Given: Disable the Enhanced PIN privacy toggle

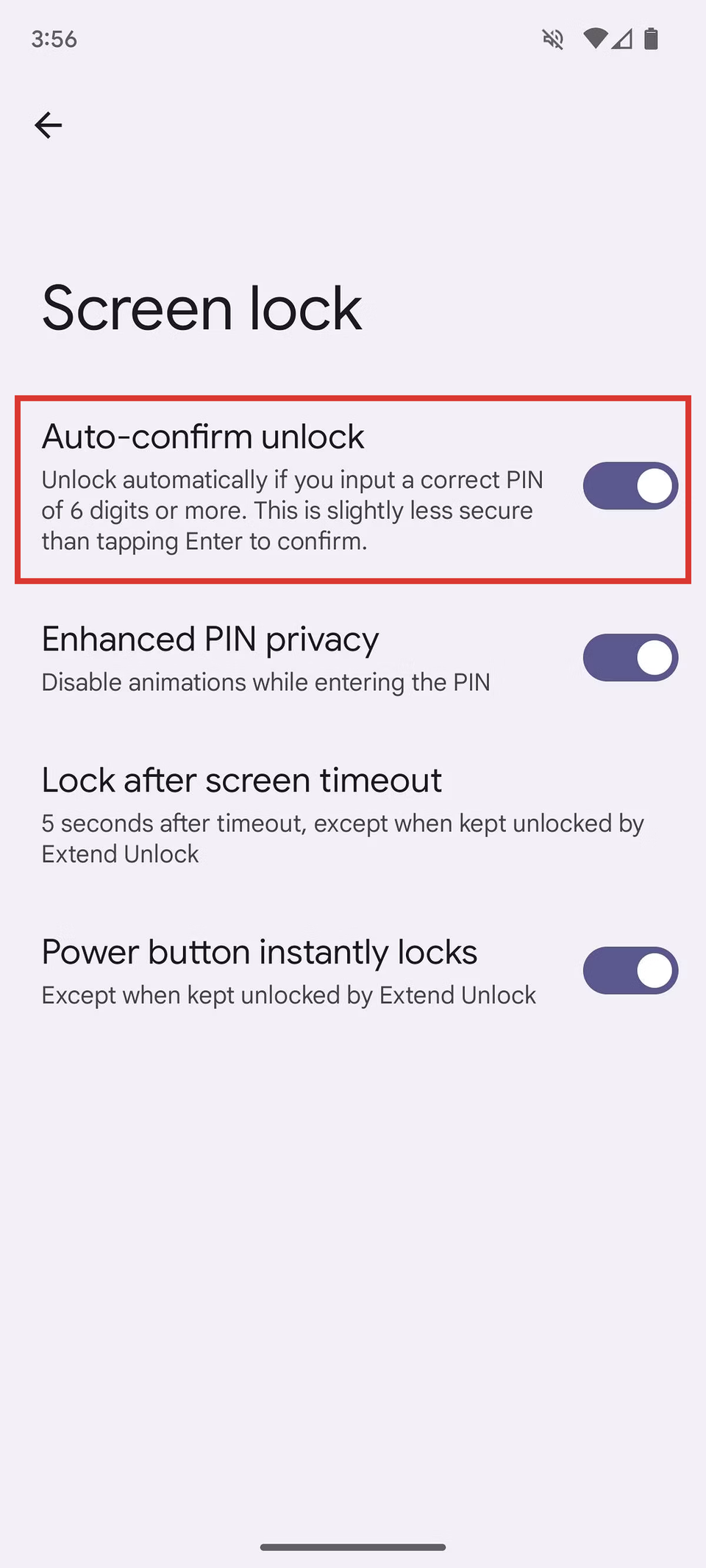Looking at the screenshot, I should point(630,658).
